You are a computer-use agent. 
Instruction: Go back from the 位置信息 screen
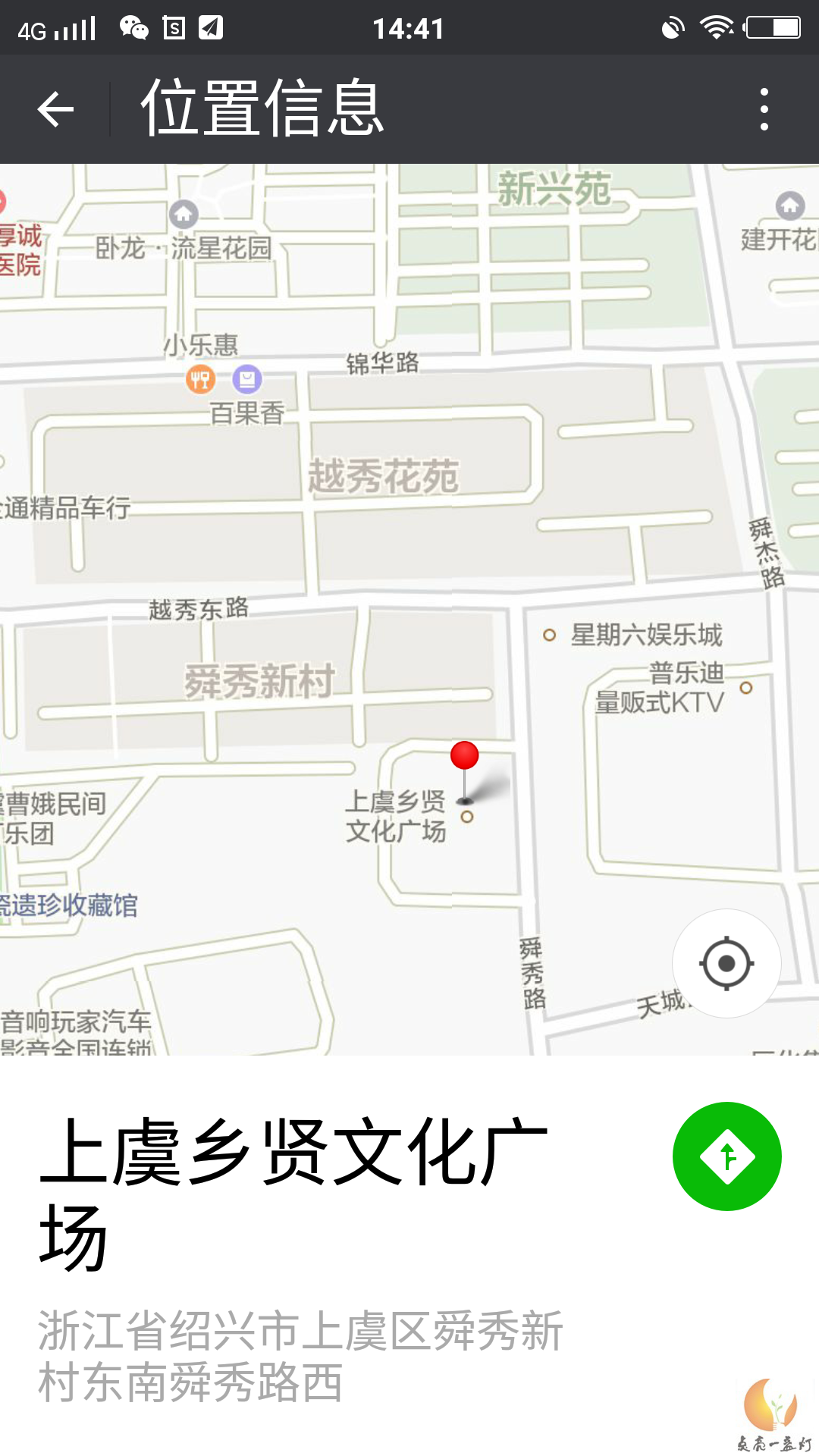click(x=55, y=109)
